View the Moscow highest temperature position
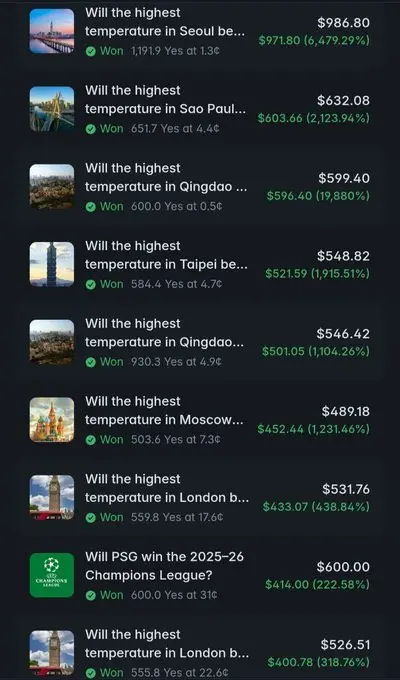400x680 pixels. (x=200, y=420)
